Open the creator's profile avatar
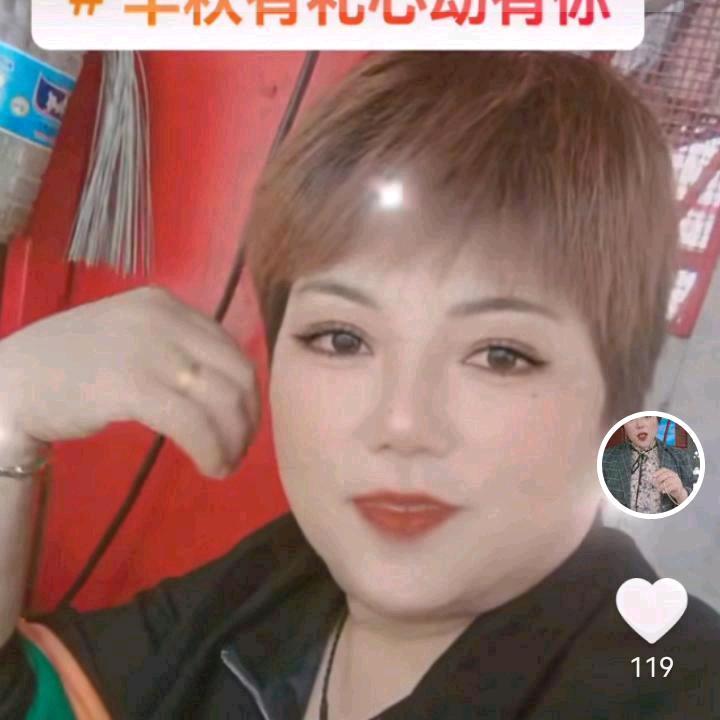This screenshot has height=720, width=720. 651,464
